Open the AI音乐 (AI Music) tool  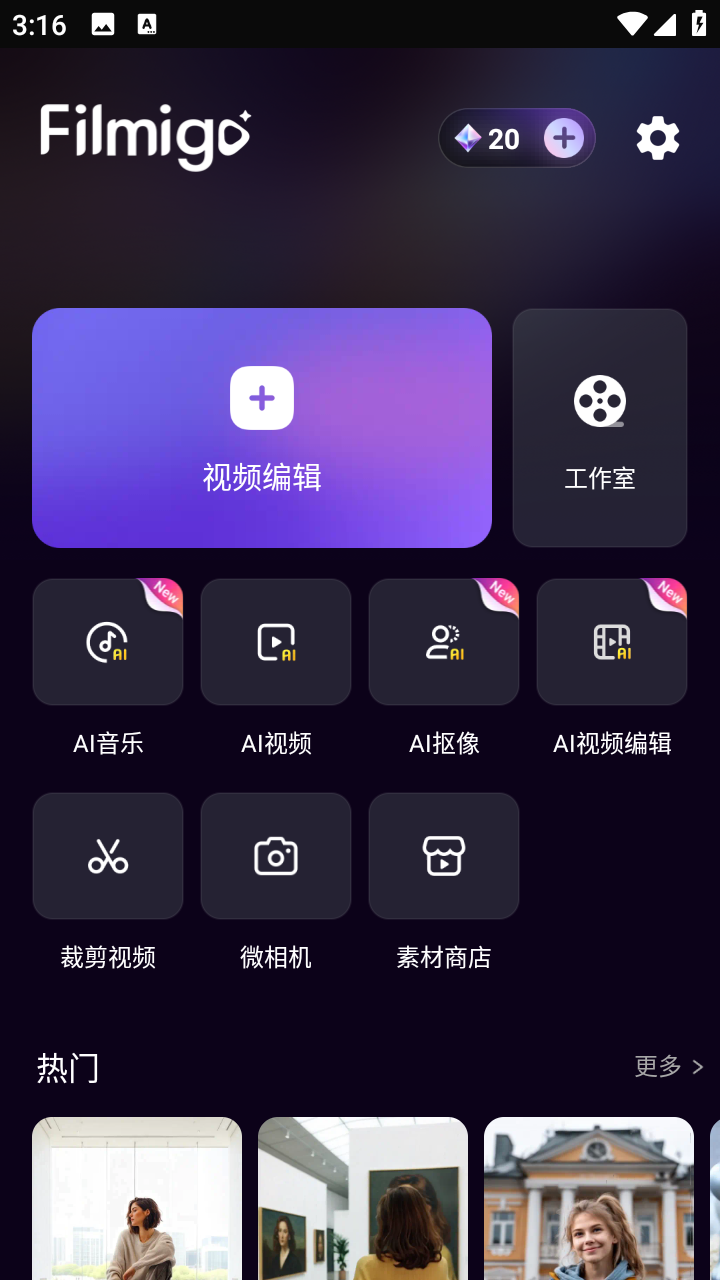click(107, 642)
